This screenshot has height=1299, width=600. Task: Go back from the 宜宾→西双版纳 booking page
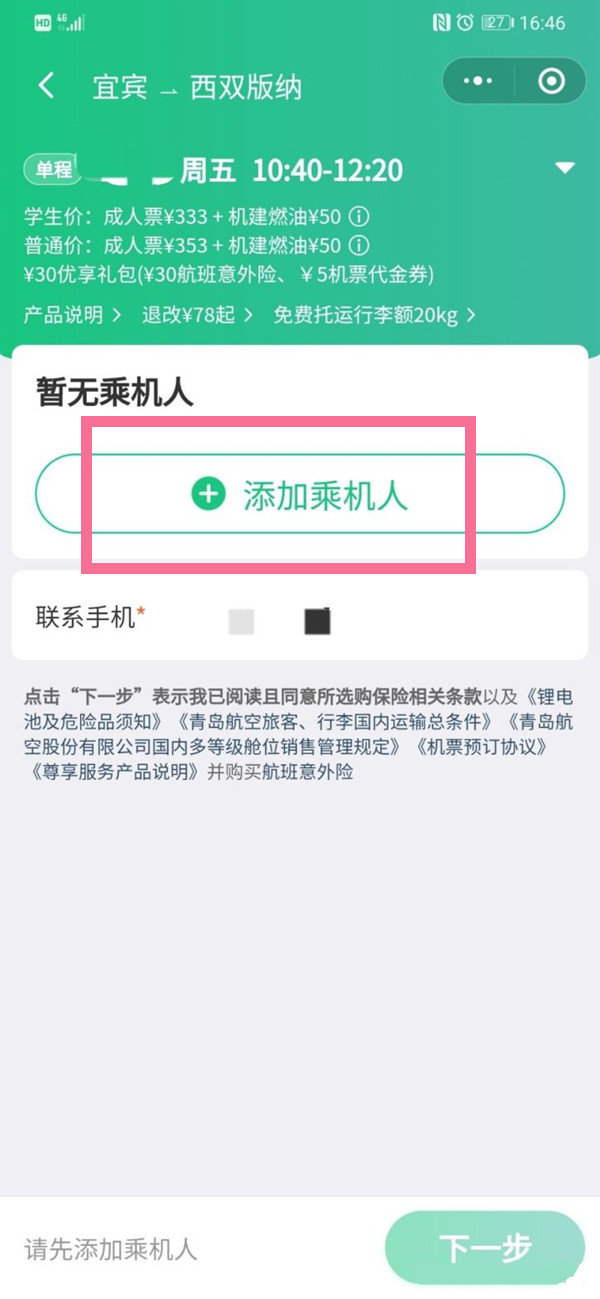[46, 85]
